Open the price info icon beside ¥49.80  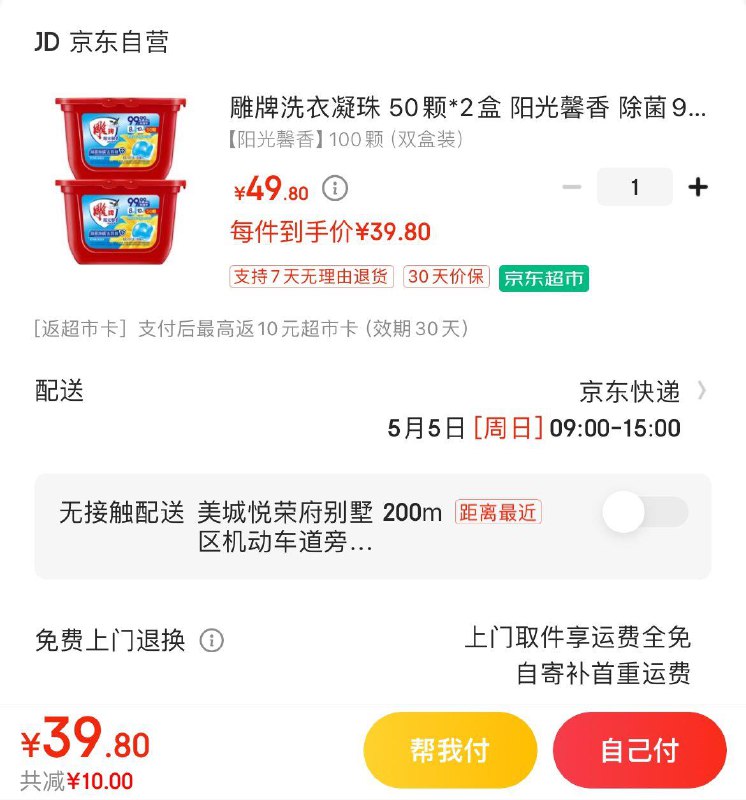(334, 189)
